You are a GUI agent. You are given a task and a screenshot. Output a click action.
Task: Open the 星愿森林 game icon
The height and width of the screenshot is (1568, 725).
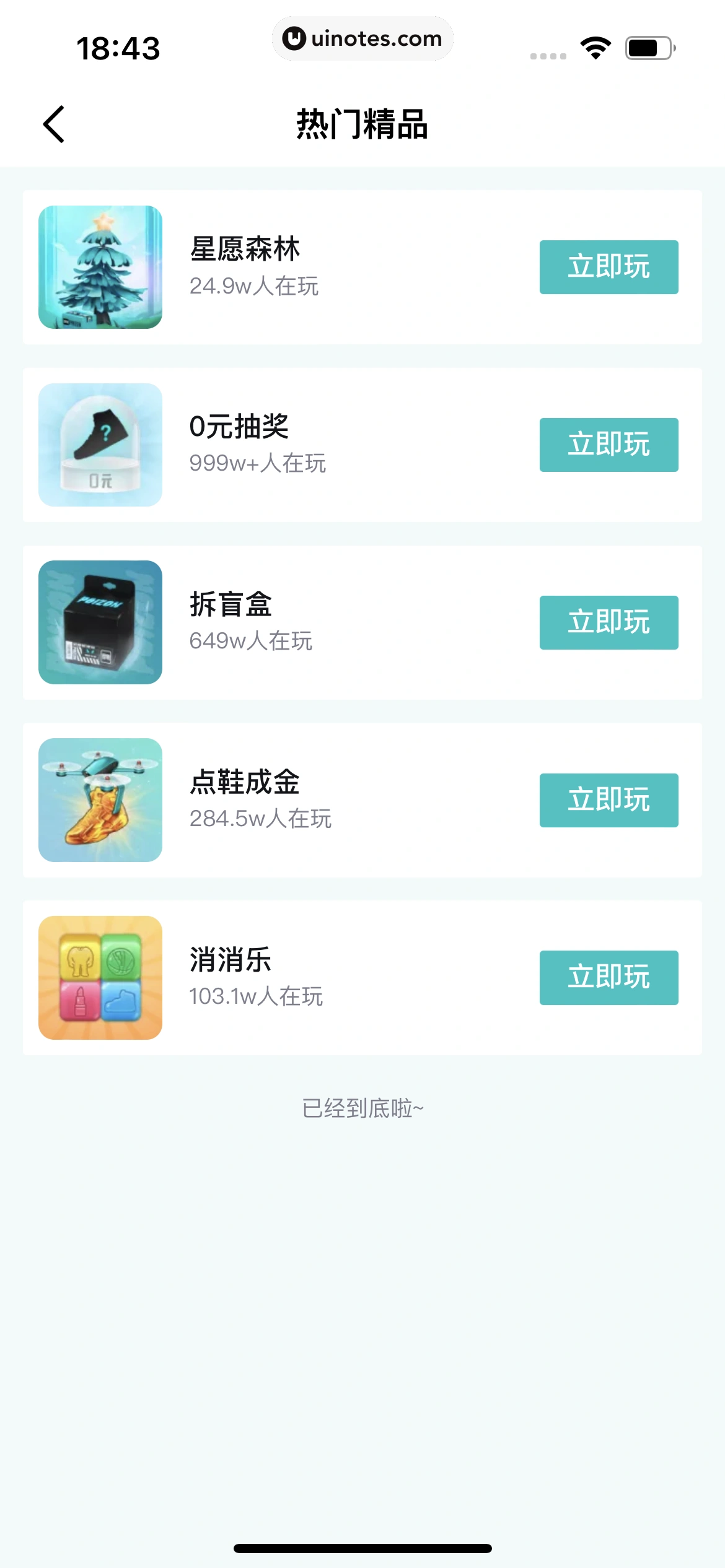pyautogui.click(x=100, y=266)
